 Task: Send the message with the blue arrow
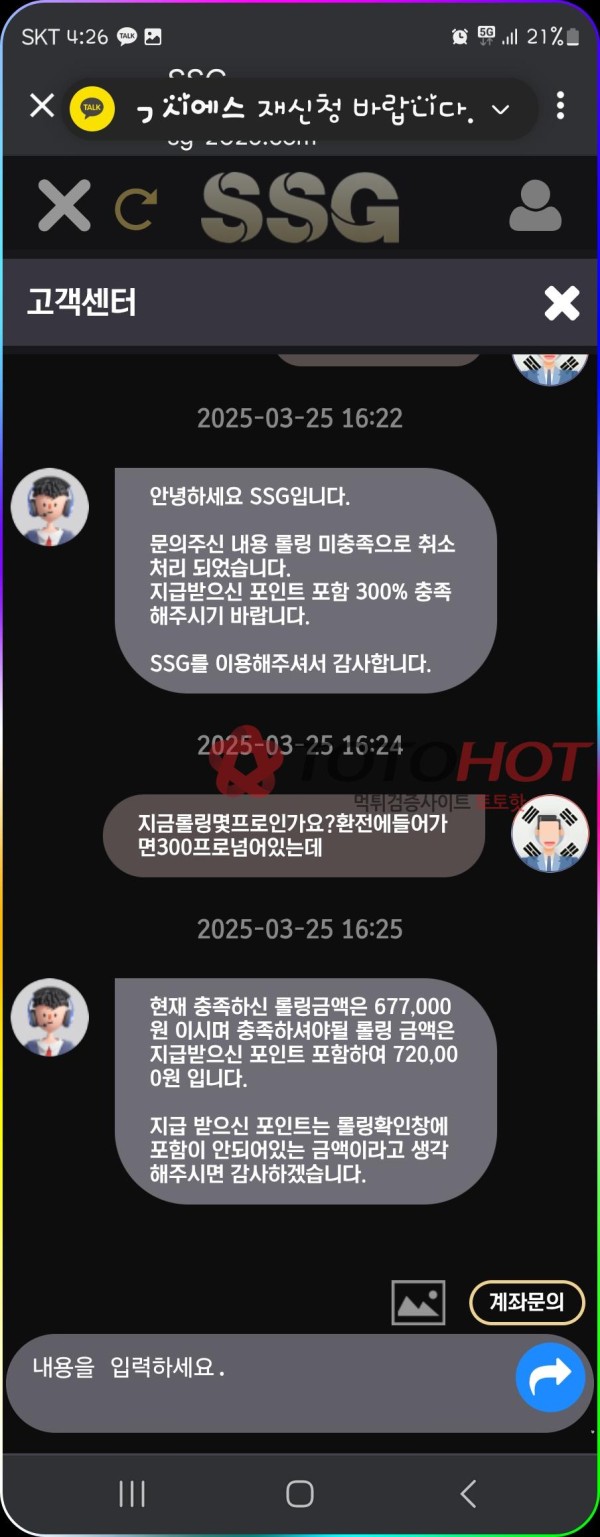pyautogui.click(x=550, y=1378)
